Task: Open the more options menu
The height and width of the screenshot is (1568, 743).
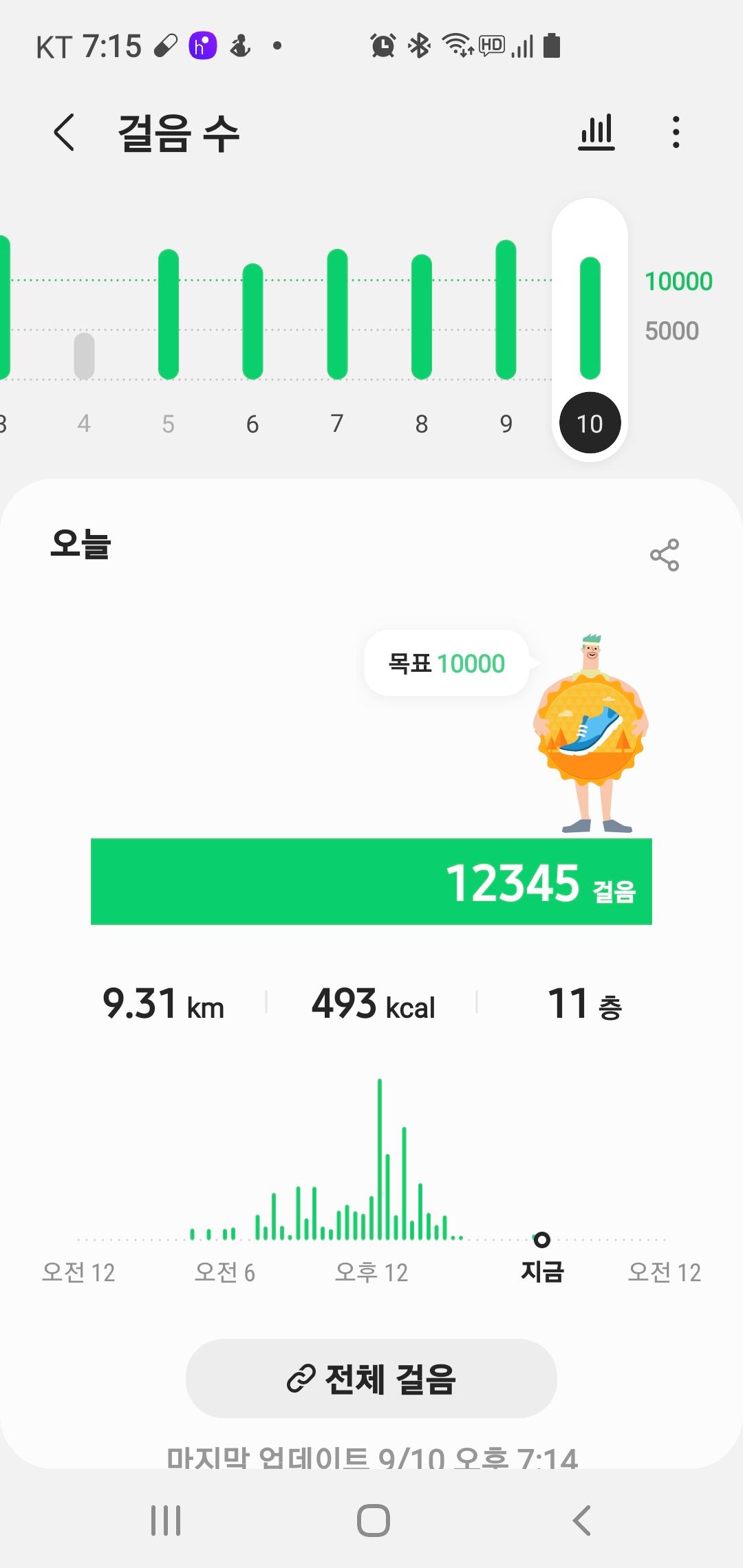Action: pos(676,132)
